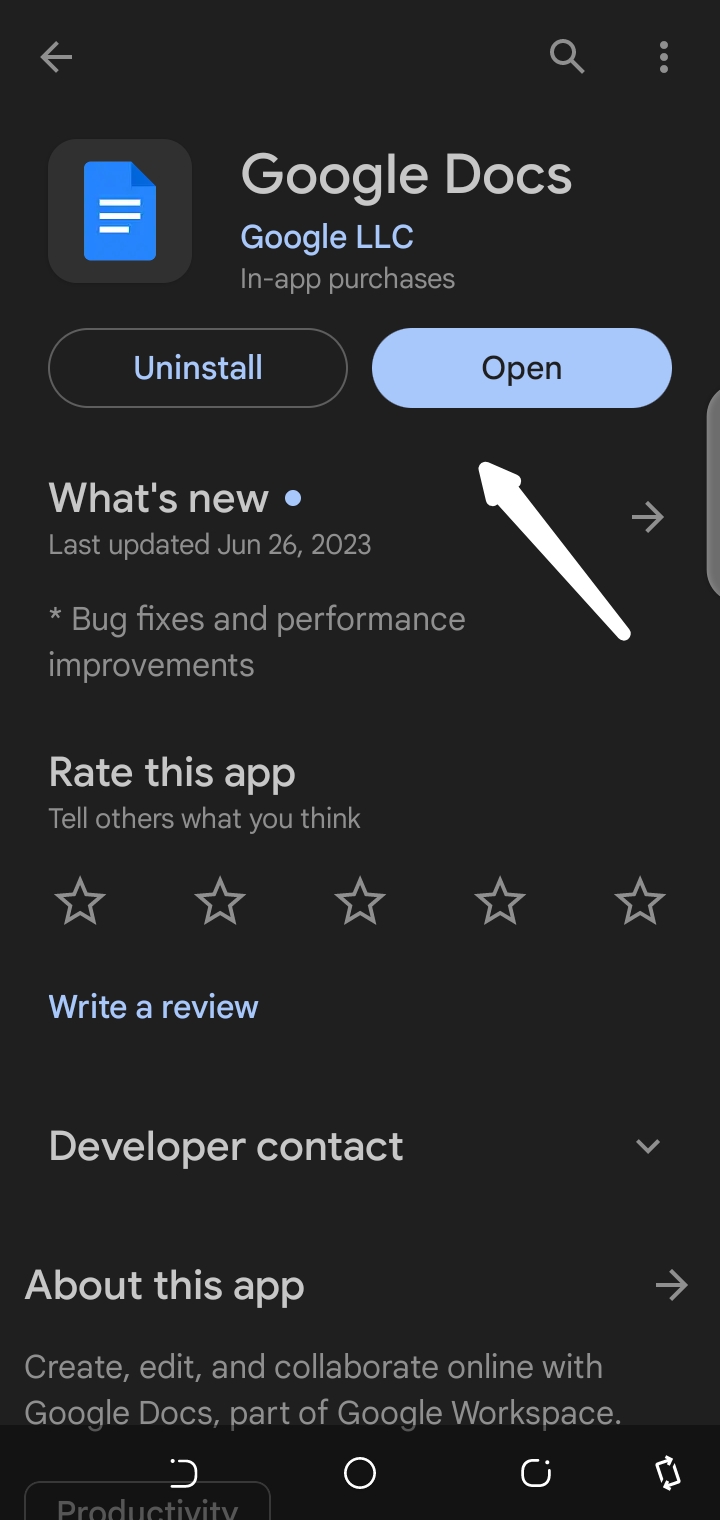
Task: Rate the app five stars
Action: point(640,902)
